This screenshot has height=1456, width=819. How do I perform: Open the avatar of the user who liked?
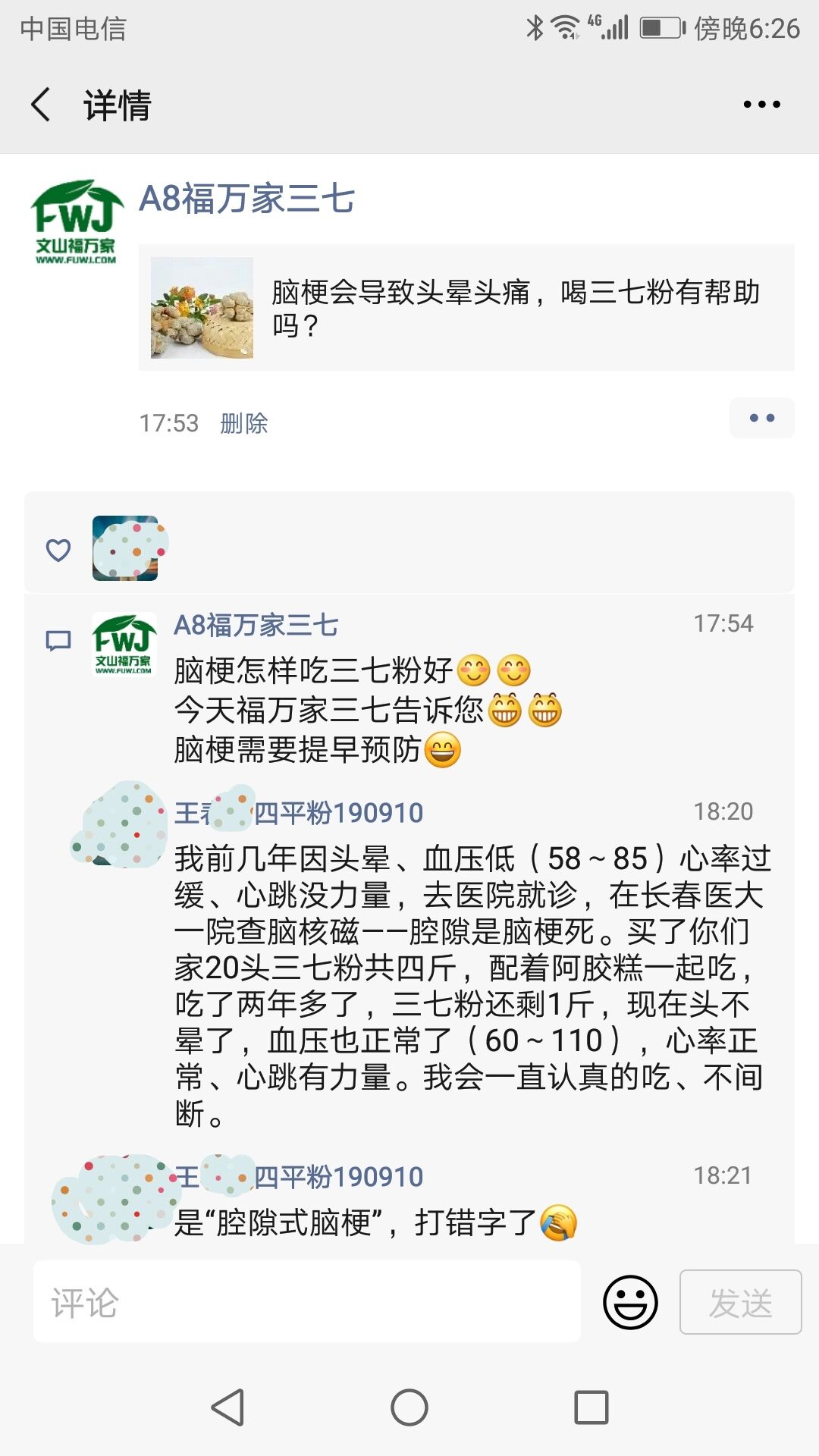coord(125,548)
